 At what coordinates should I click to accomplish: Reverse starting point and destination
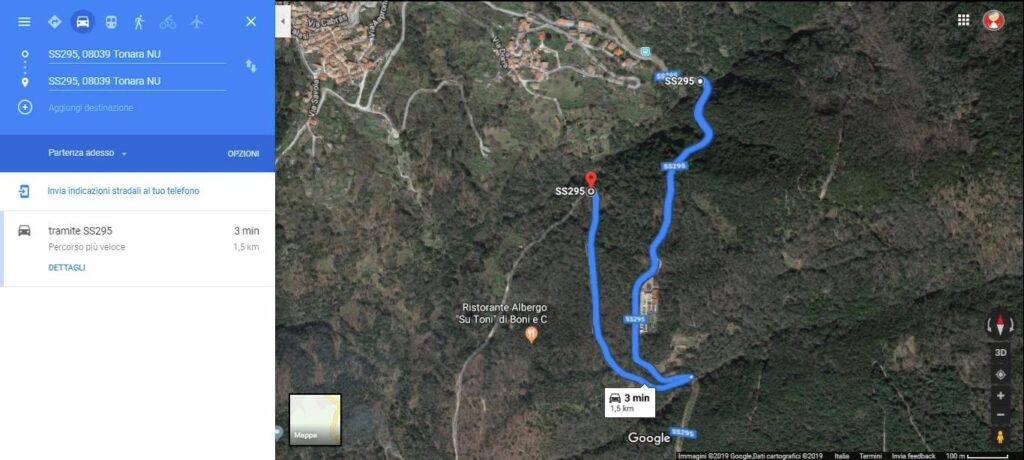[x=250, y=66]
